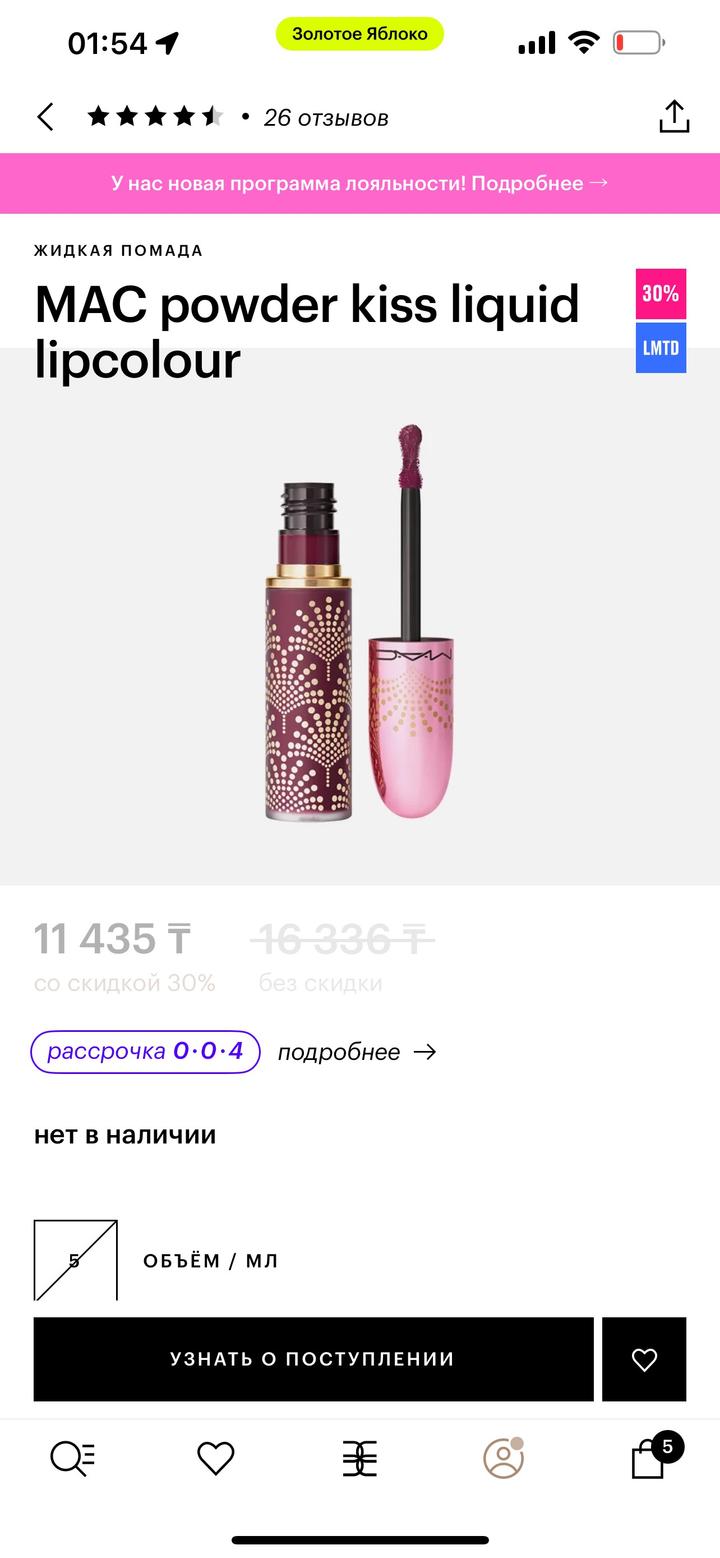Go back using the top arrow

pos(45,117)
